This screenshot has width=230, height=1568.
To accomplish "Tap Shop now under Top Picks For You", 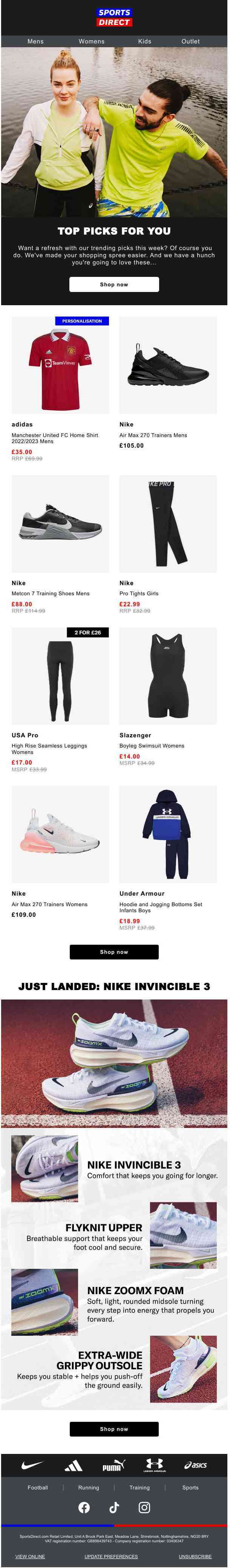I will pos(114,284).
